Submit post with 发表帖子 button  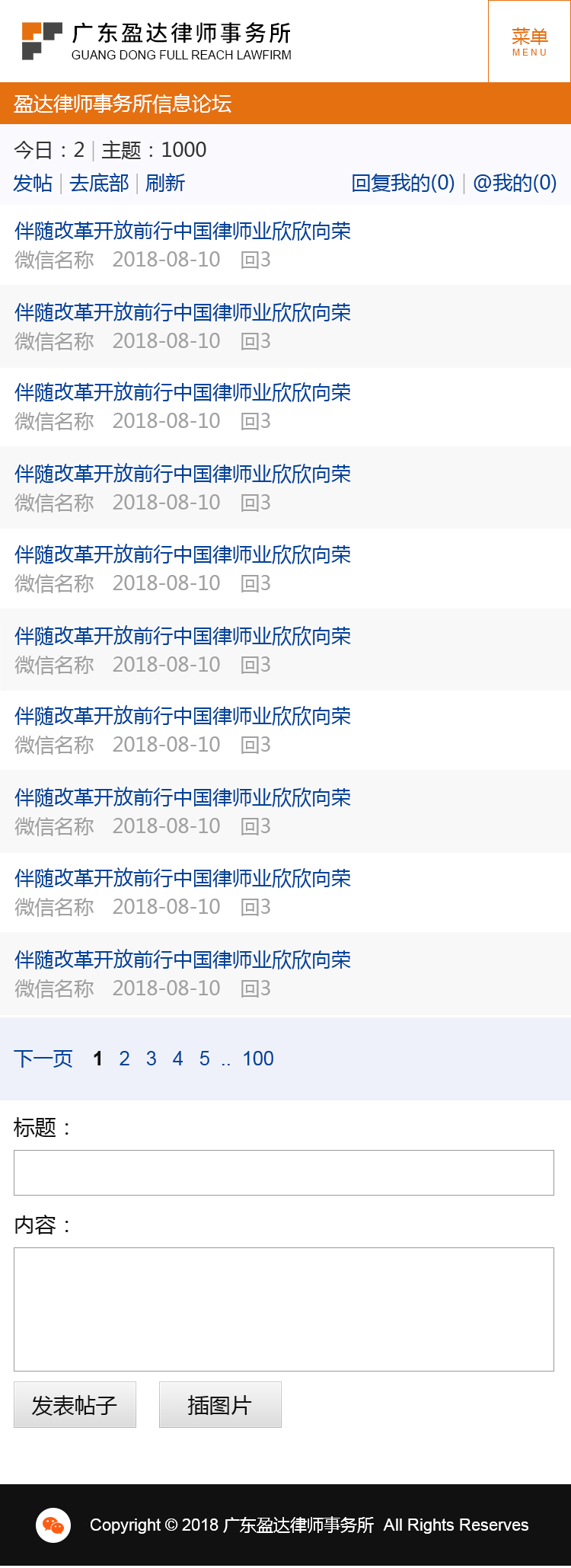pos(75,1405)
